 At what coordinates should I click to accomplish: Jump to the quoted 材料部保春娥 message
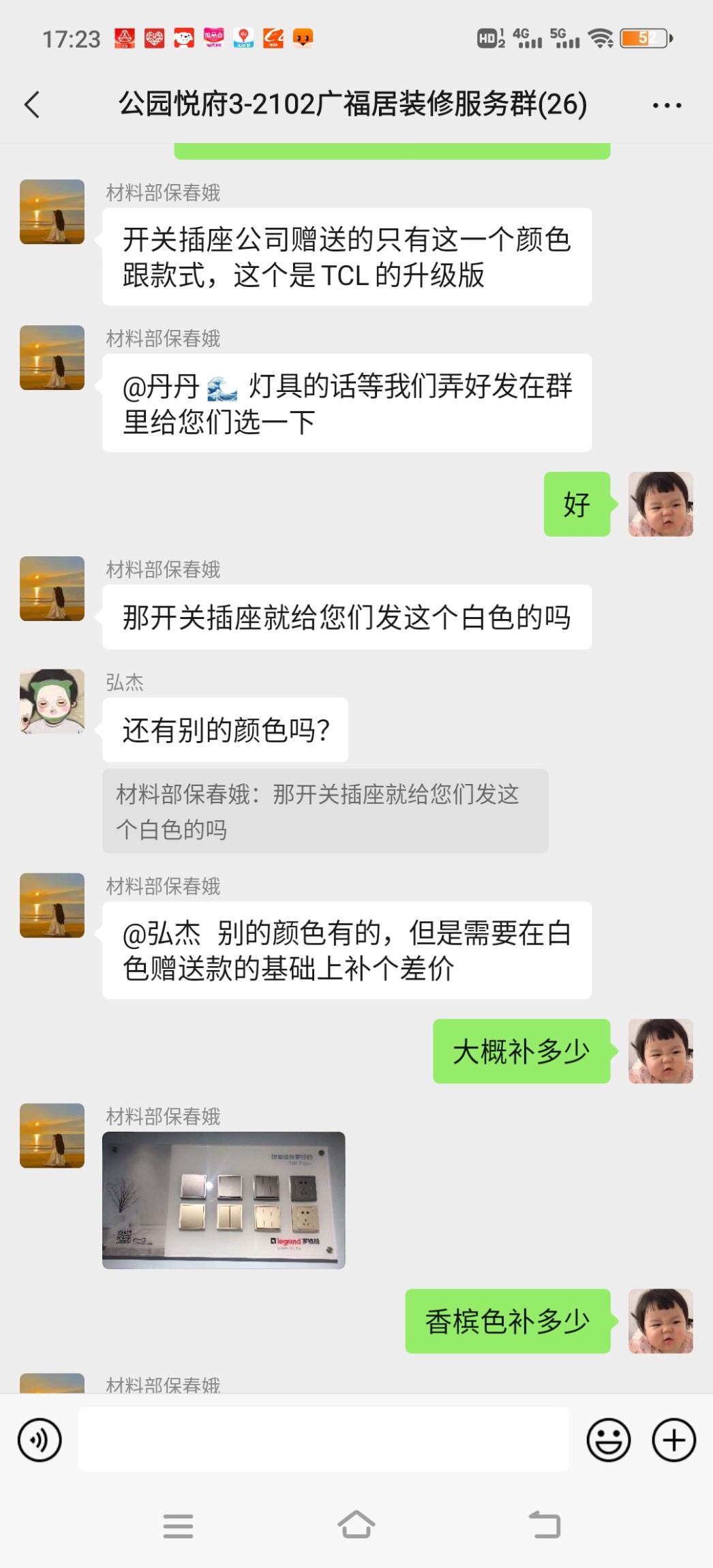coord(324,811)
